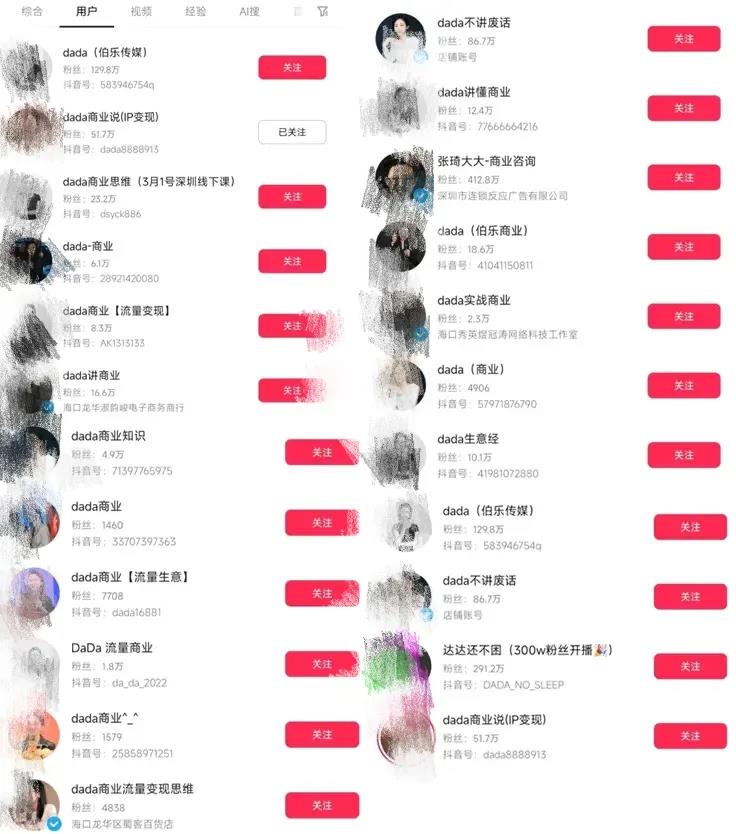
Task: Follow dada（伯乐传媒）with its 关注 button
Action: point(292,67)
